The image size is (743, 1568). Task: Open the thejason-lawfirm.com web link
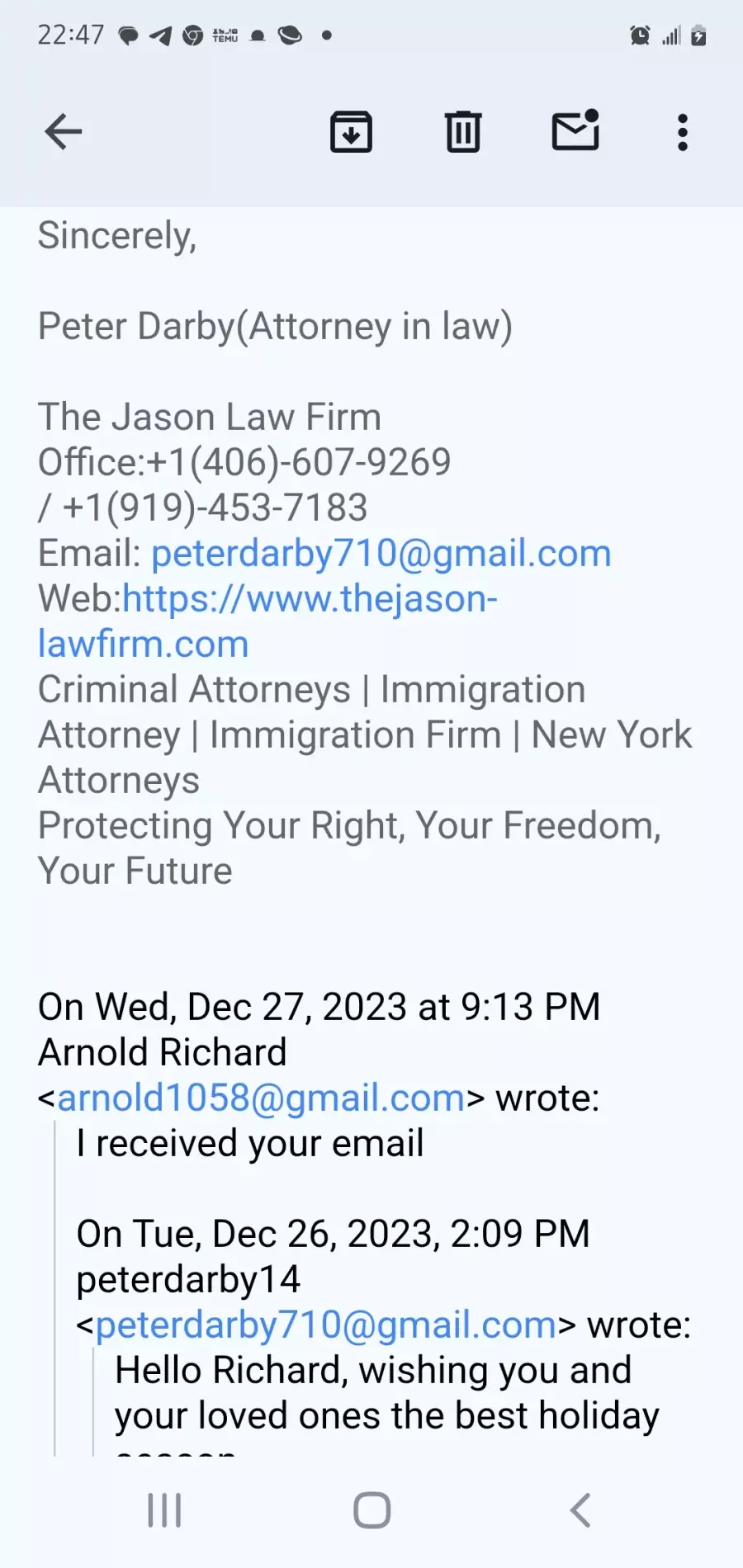pos(267,621)
